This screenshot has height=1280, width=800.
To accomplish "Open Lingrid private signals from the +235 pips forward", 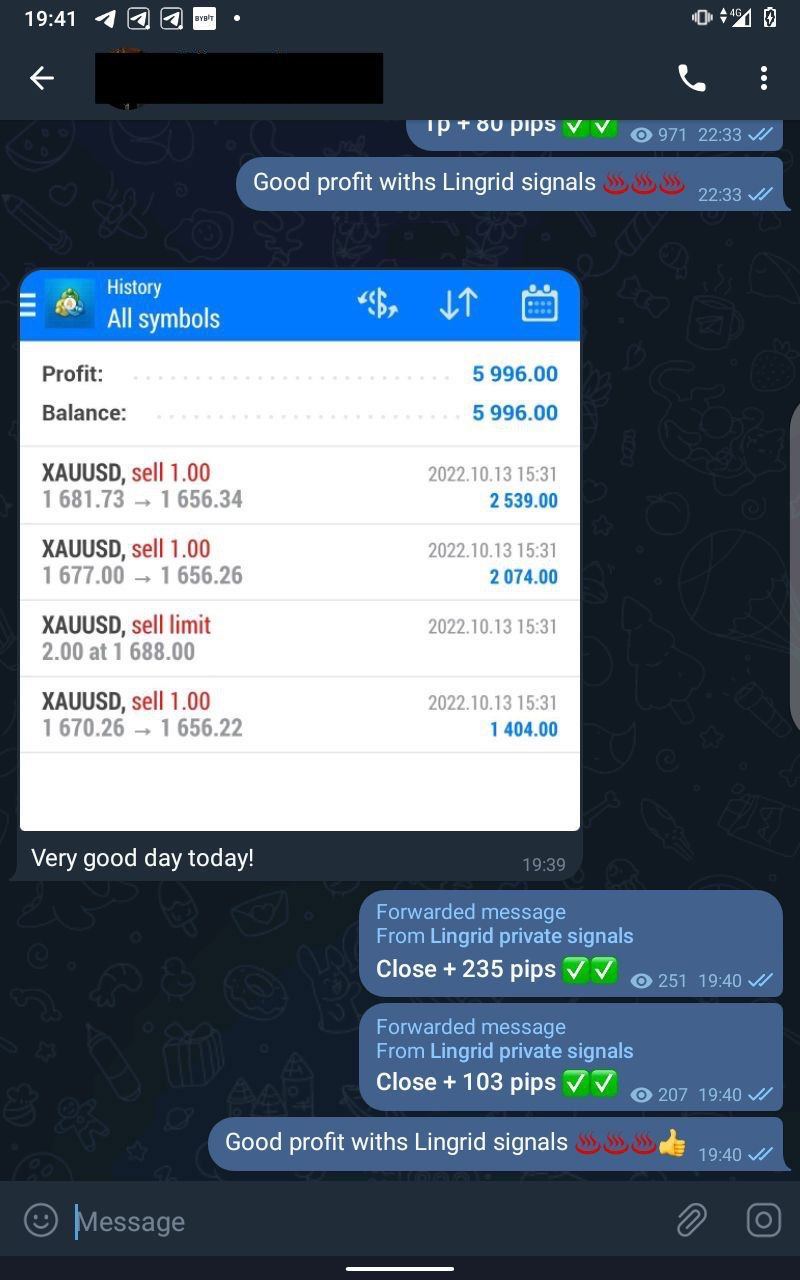I will pos(531,936).
